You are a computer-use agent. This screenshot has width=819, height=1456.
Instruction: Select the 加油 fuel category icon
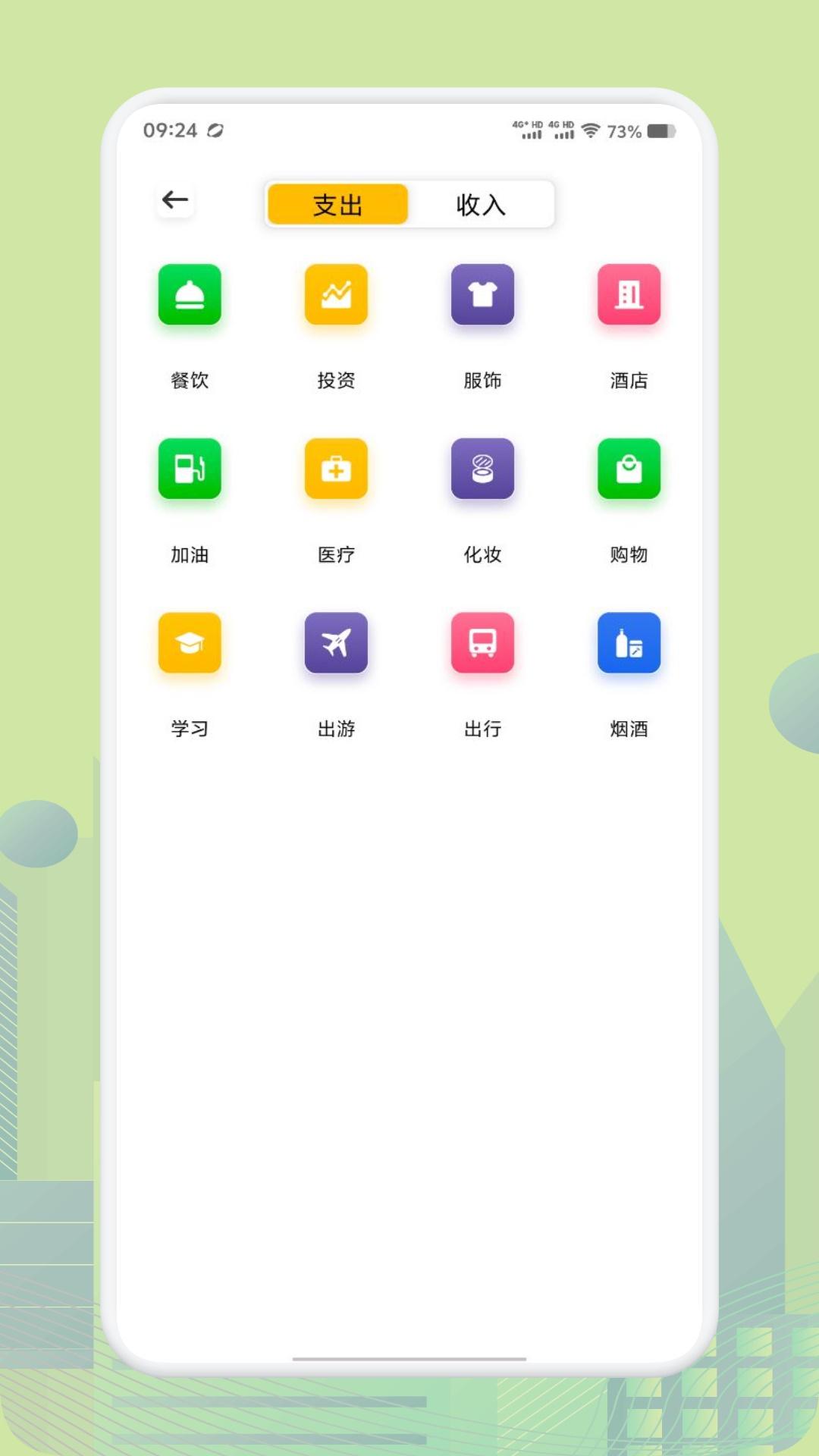[190, 470]
